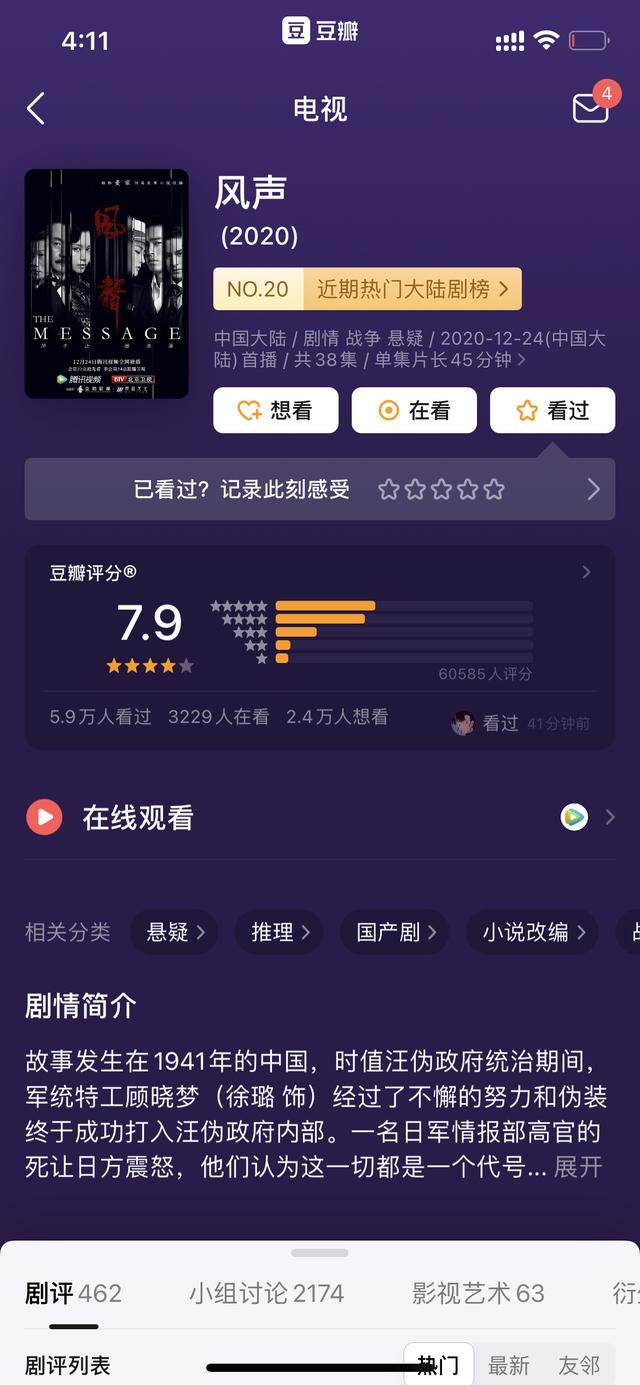Switch to the 小组讨论 2174 tab
The height and width of the screenshot is (1385, 640).
pos(266,1293)
